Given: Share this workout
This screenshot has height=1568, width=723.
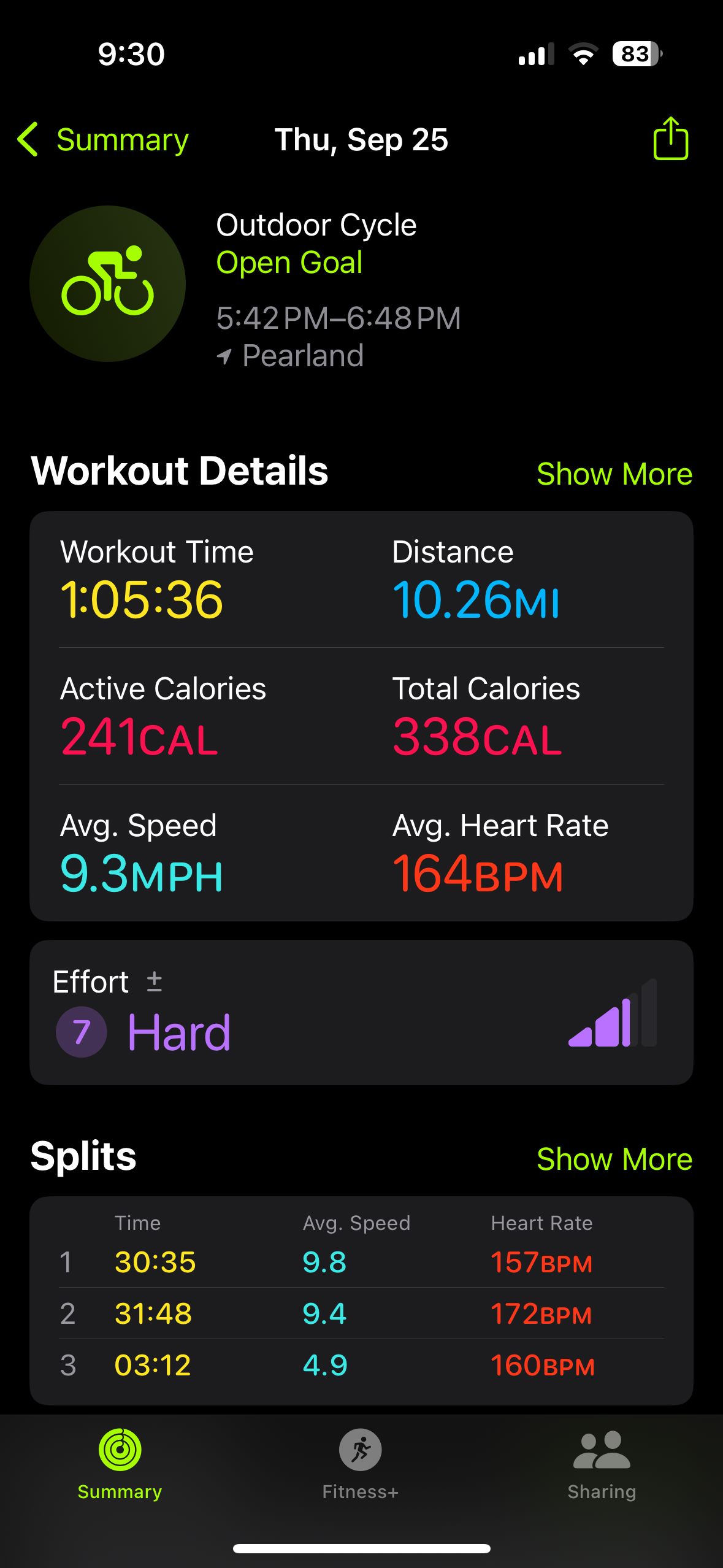Looking at the screenshot, I should [670, 139].
